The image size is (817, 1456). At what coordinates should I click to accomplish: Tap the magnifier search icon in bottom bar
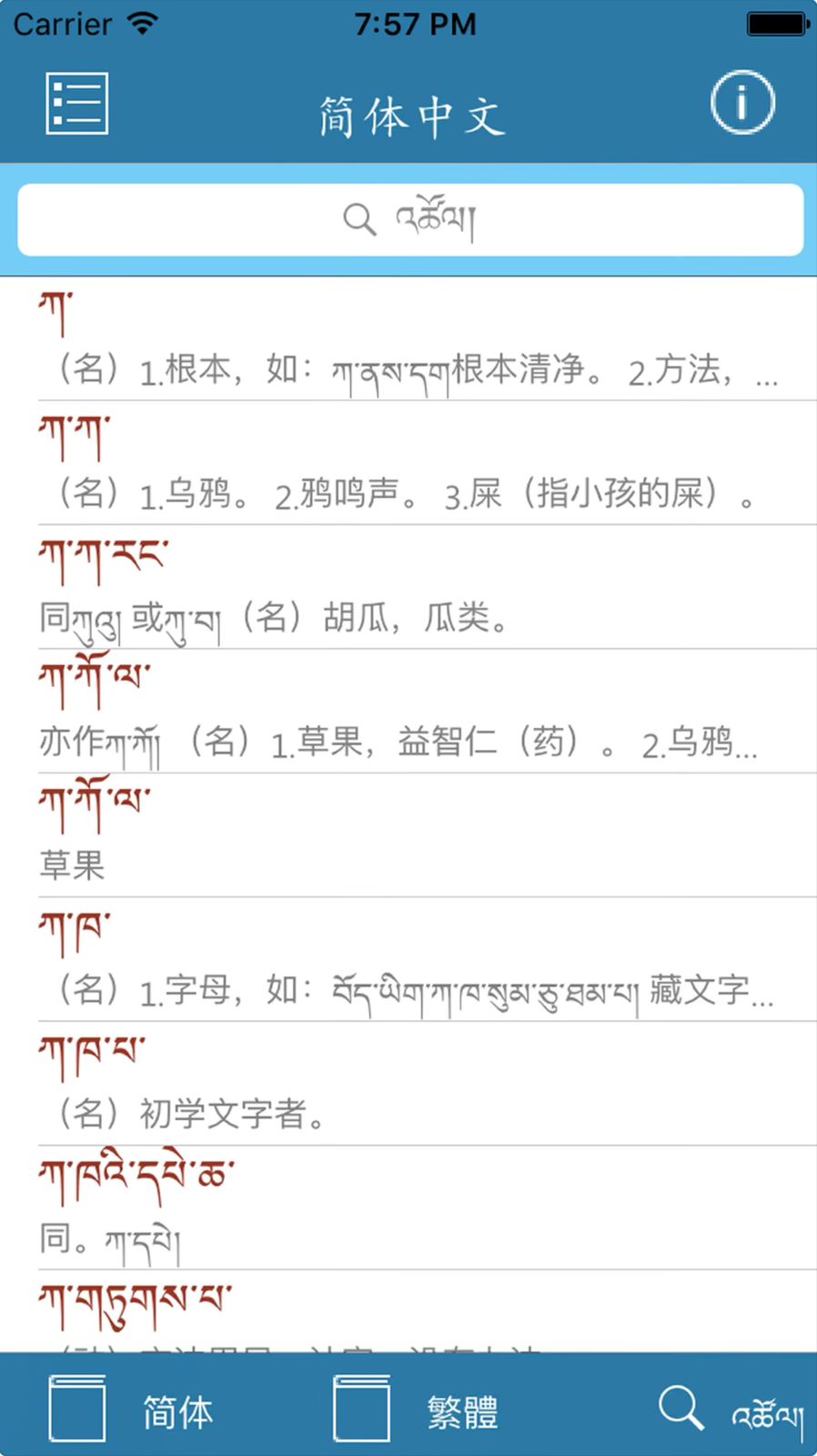[680, 1406]
